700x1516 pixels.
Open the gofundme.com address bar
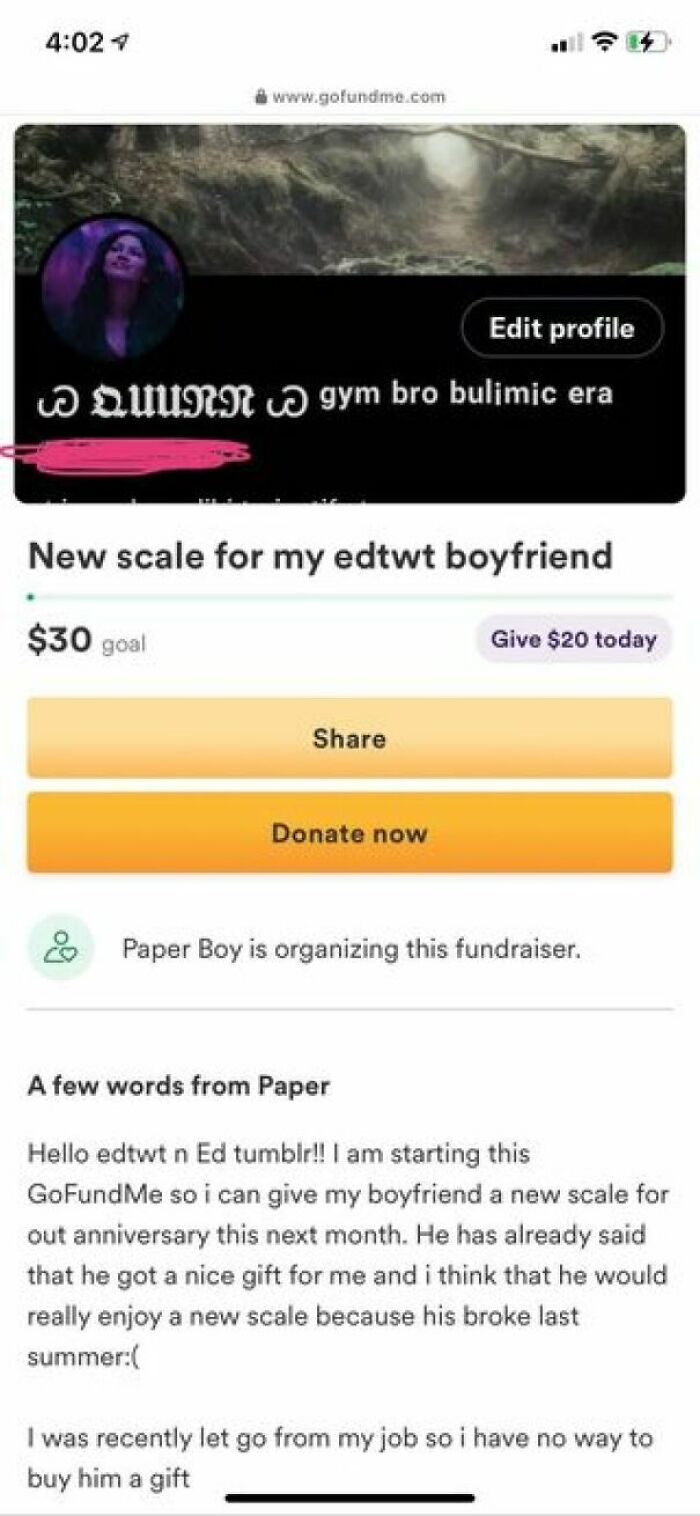[x=350, y=97]
